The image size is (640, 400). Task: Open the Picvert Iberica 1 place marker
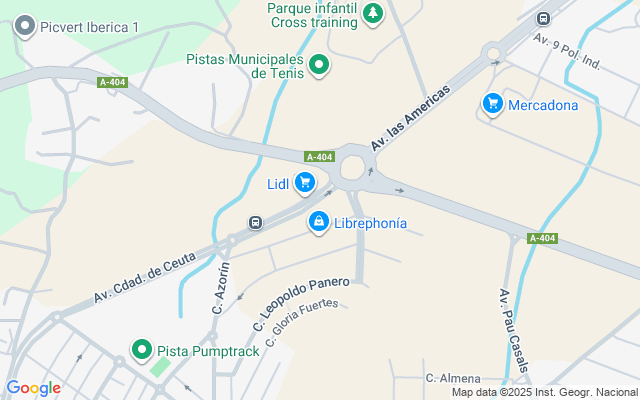click(24, 27)
